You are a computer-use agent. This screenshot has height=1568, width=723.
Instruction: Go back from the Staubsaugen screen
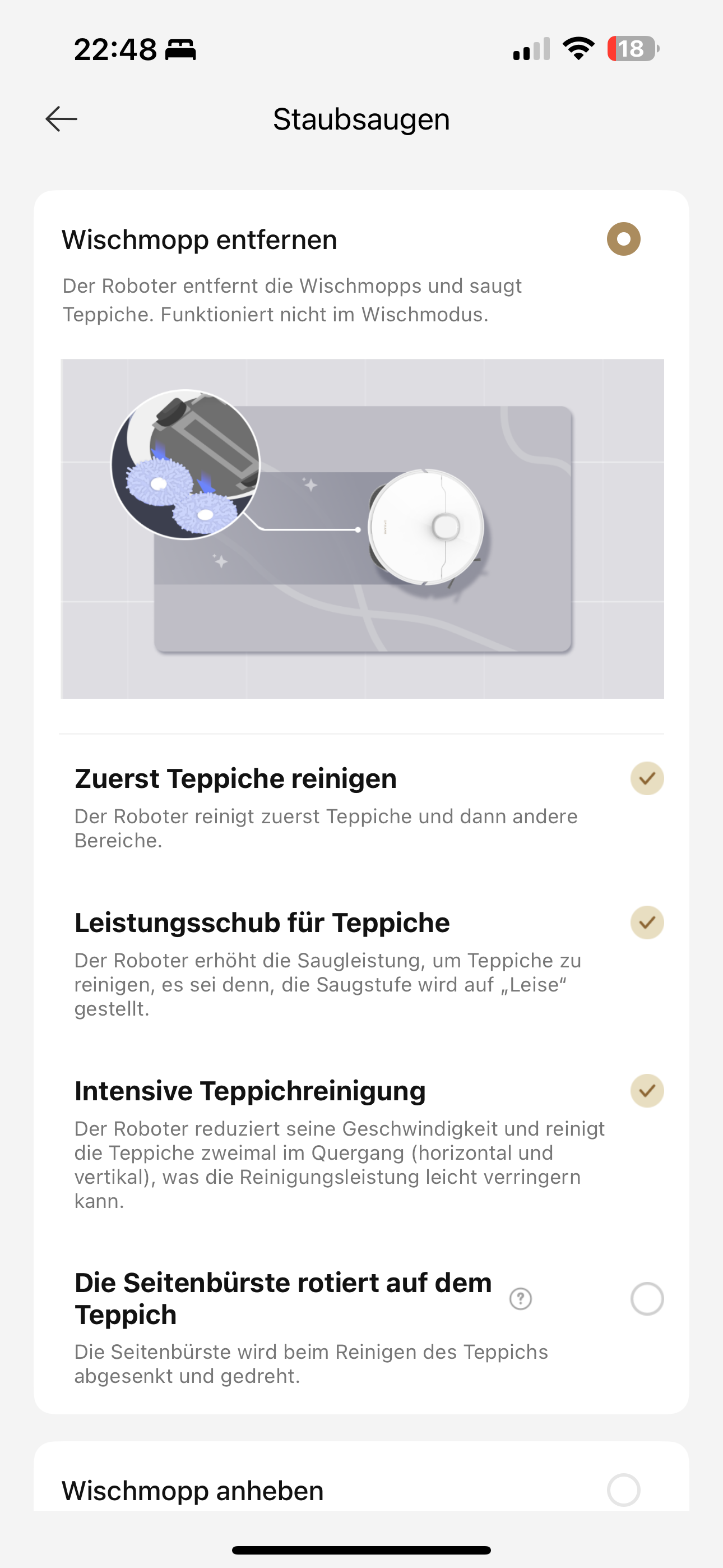click(62, 119)
